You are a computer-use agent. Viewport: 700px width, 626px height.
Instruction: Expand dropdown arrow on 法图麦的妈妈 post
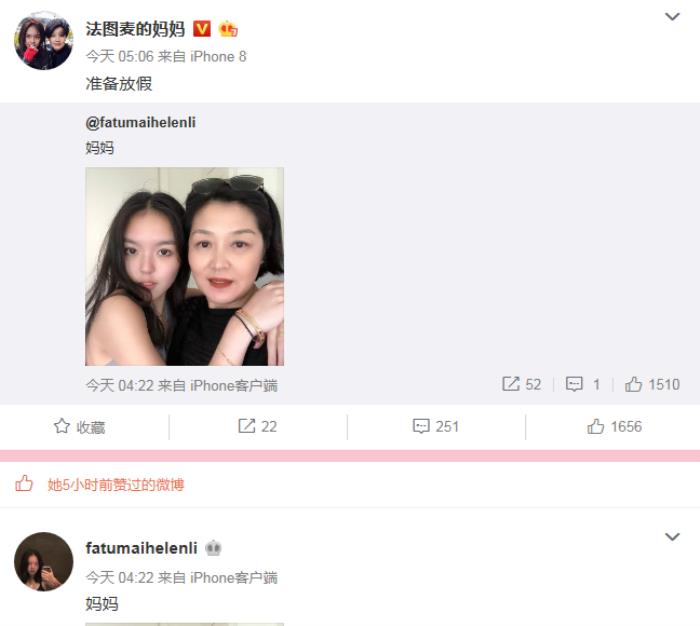point(672,17)
